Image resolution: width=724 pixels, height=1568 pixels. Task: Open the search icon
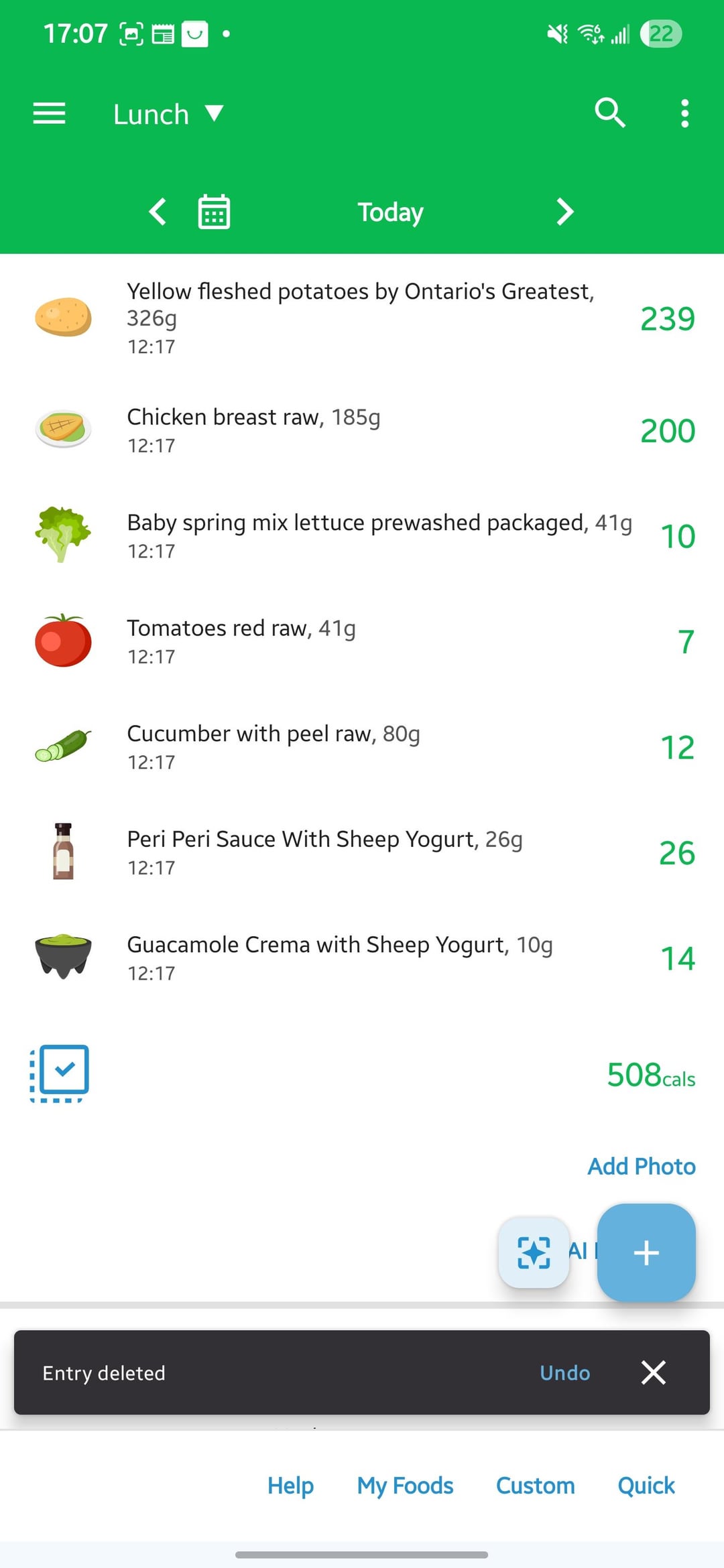[x=609, y=113]
